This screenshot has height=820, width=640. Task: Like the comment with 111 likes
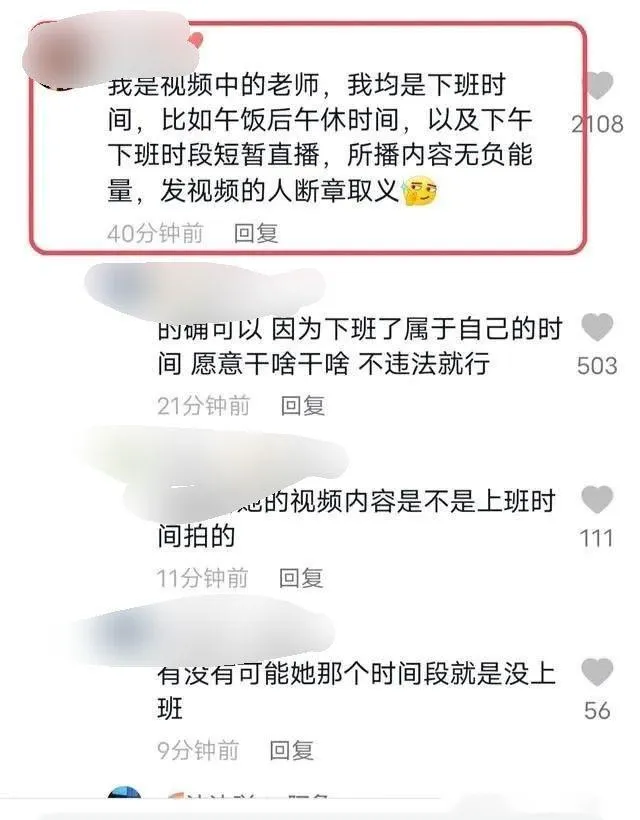click(597, 500)
